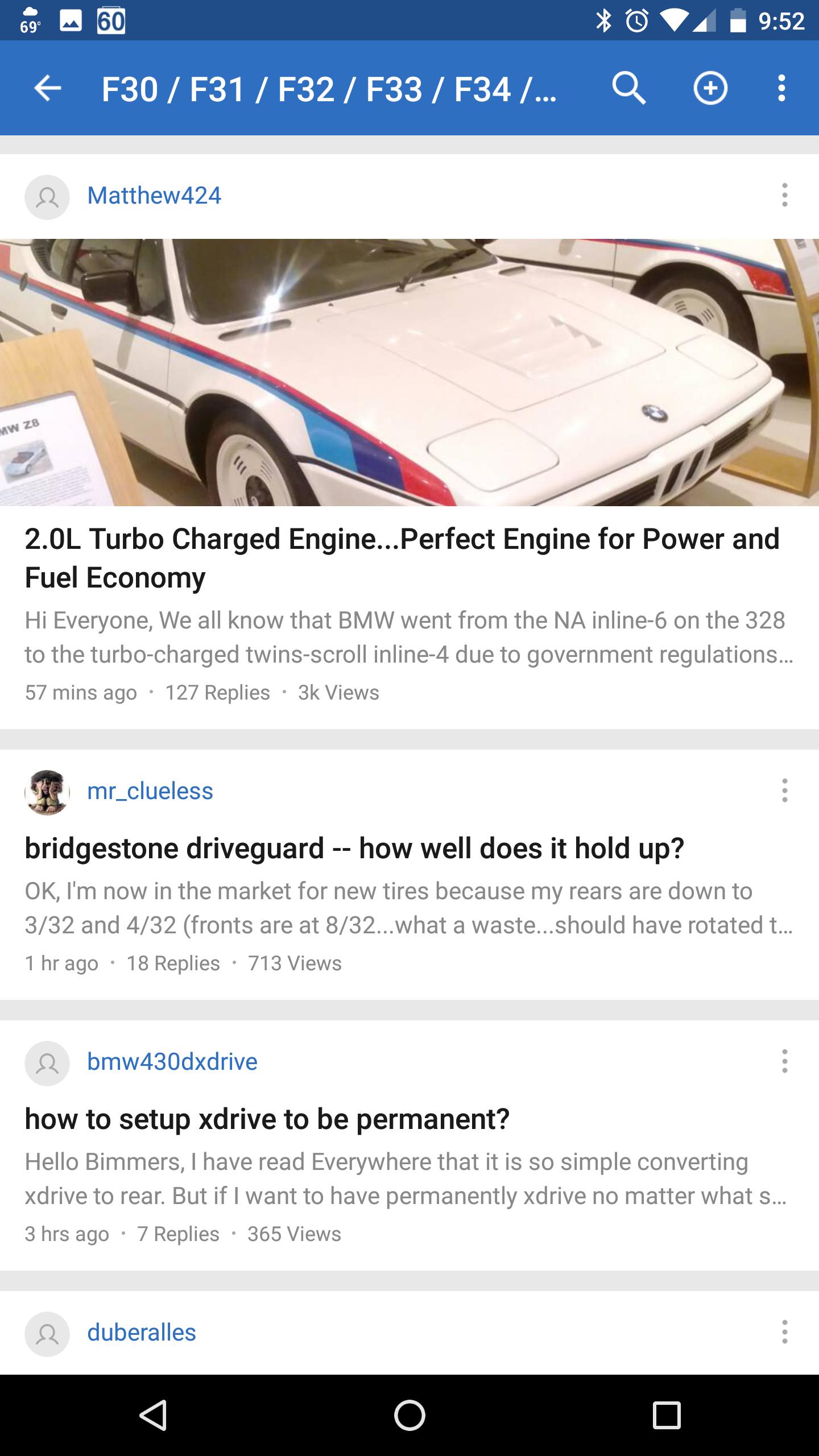Image resolution: width=819 pixels, height=1456 pixels.
Task: Open recent apps from navigation bar
Action: (x=667, y=1415)
